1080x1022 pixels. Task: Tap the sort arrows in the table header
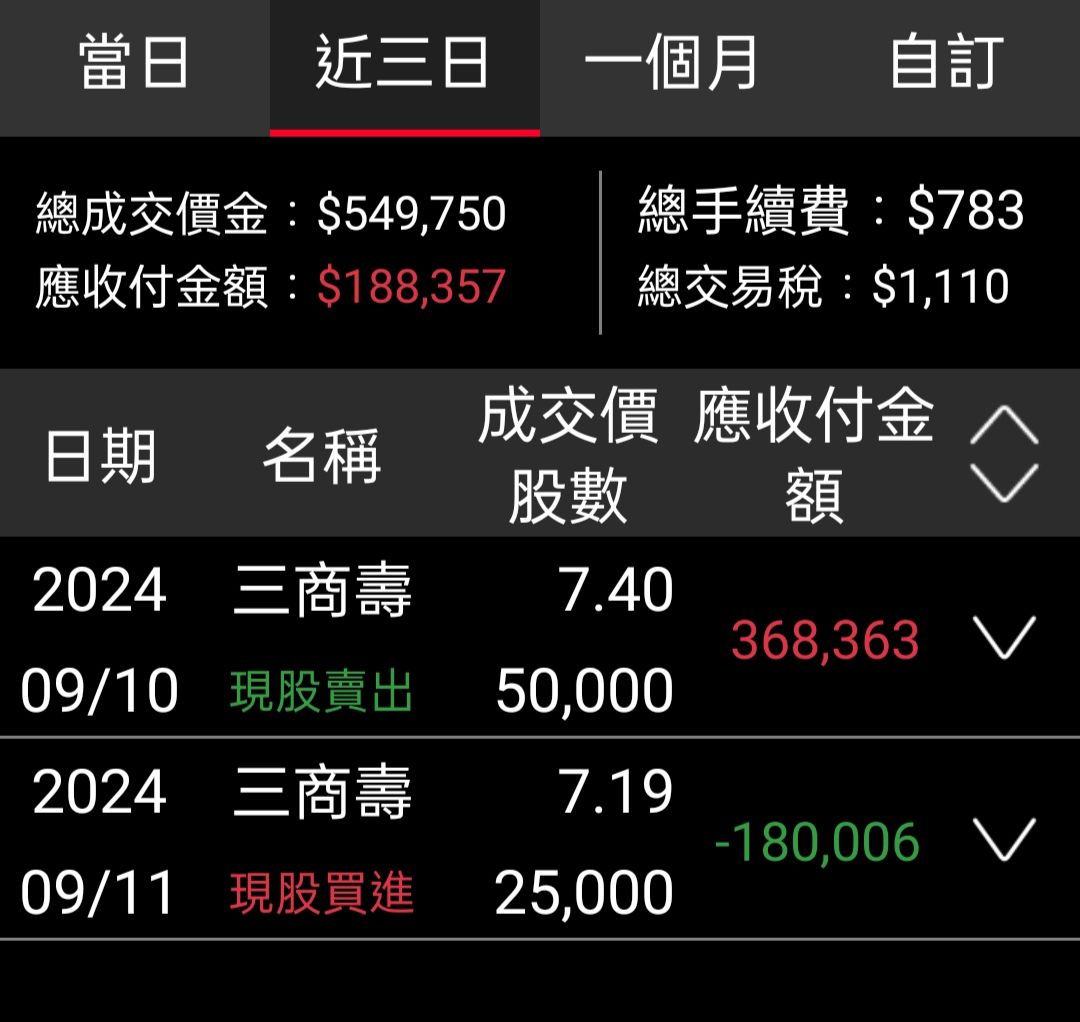pos(1004,454)
